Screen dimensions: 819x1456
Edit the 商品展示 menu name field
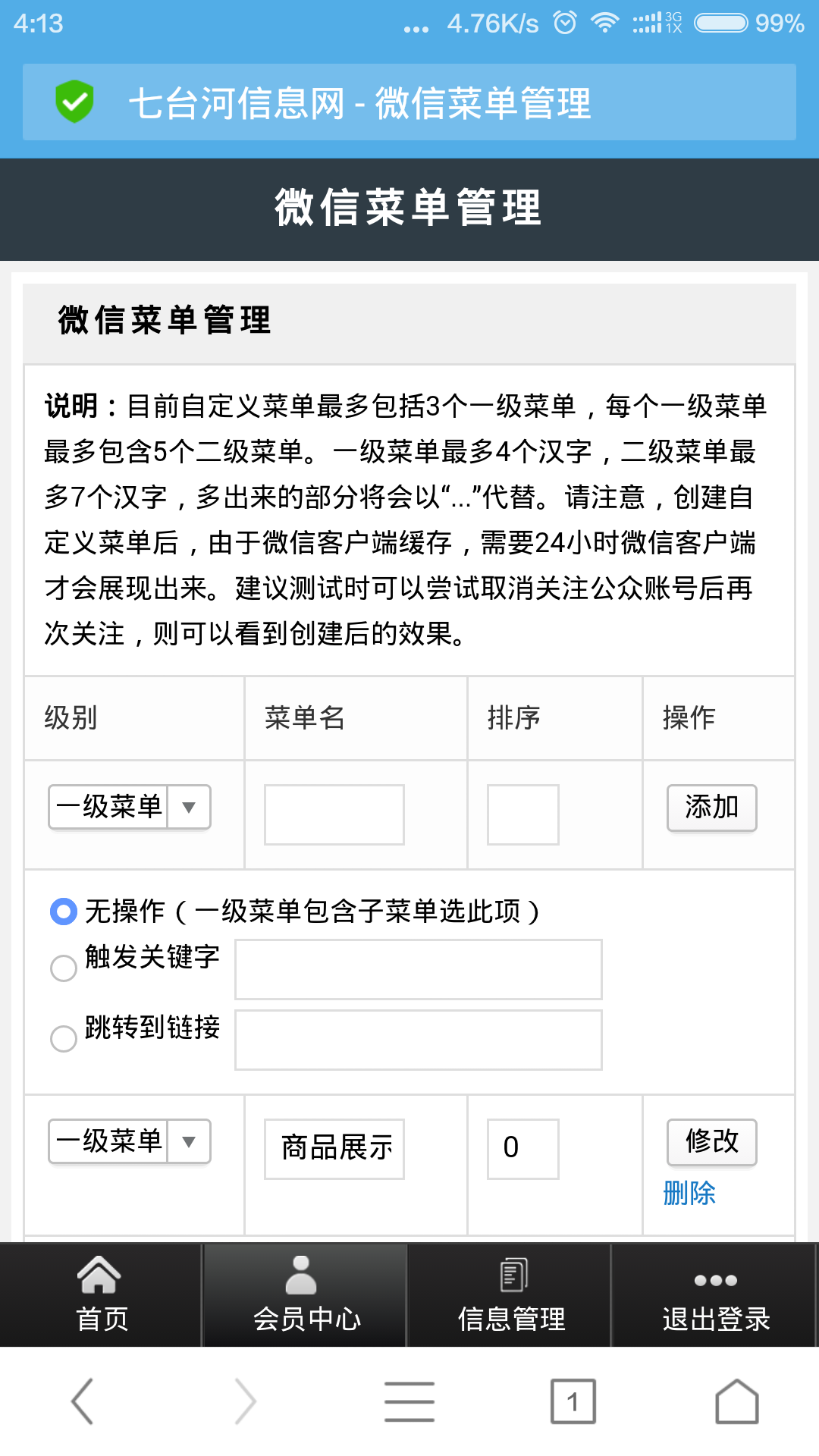tap(334, 1148)
